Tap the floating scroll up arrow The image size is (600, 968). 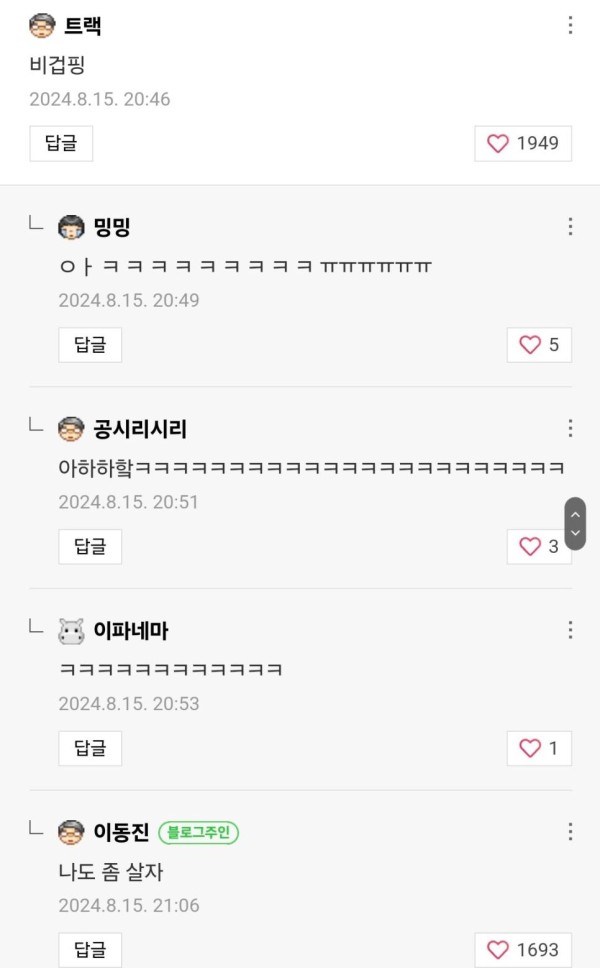point(575,514)
